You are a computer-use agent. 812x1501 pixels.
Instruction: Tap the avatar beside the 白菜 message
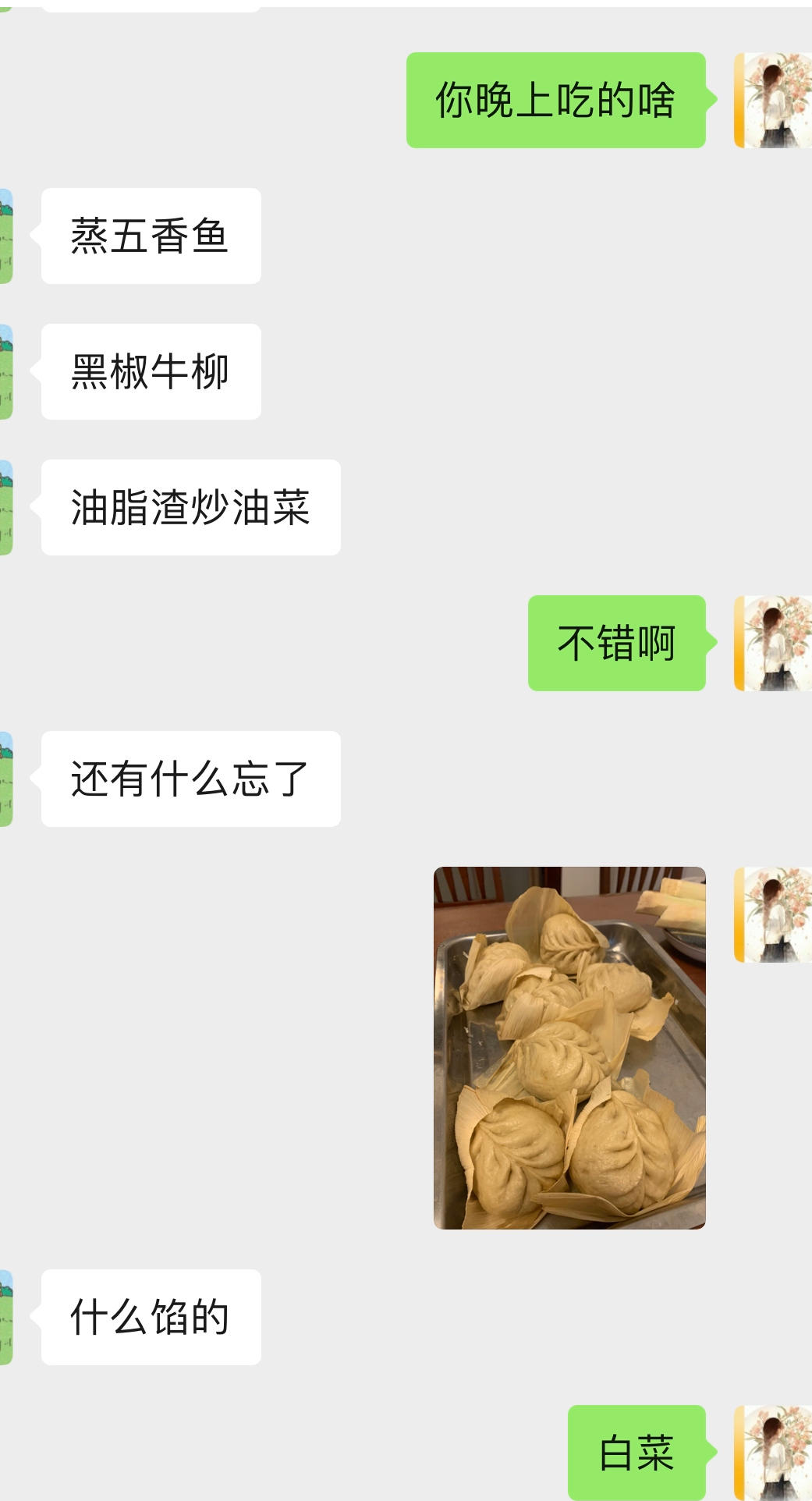tap(773, 1453)
